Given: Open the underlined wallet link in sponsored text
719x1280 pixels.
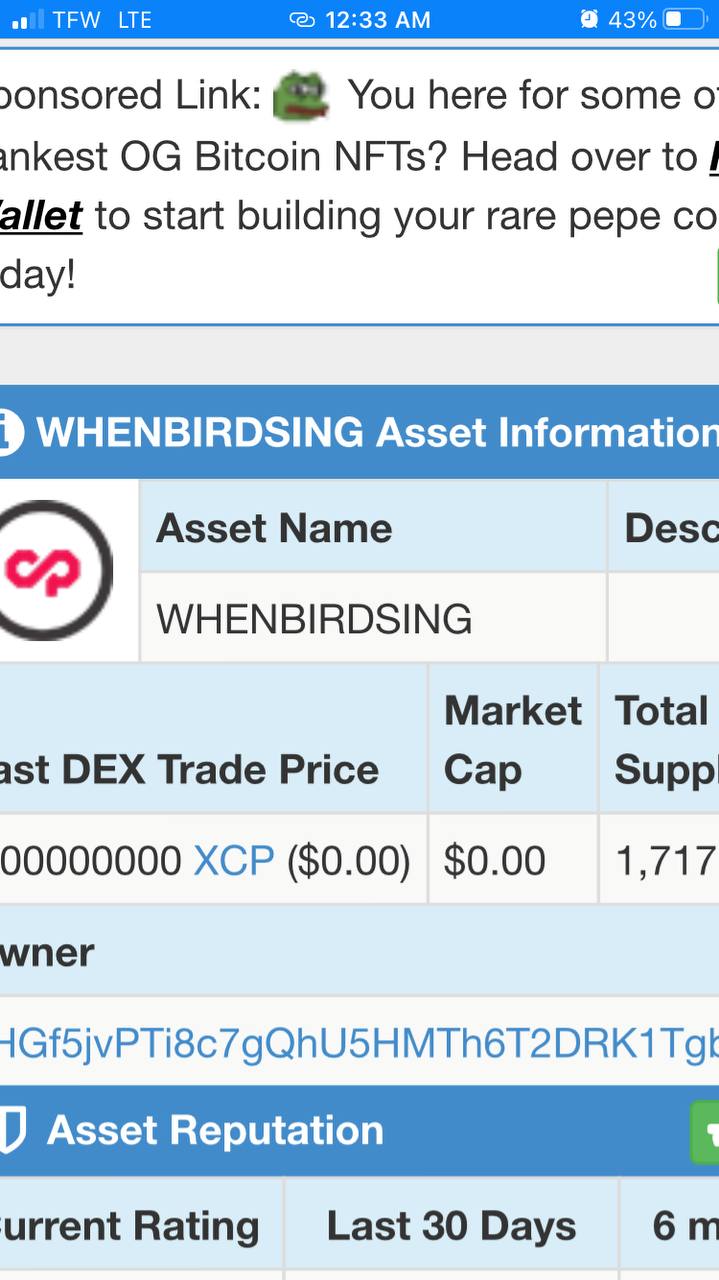Looking at the screenshot, I should pos(40,216).
